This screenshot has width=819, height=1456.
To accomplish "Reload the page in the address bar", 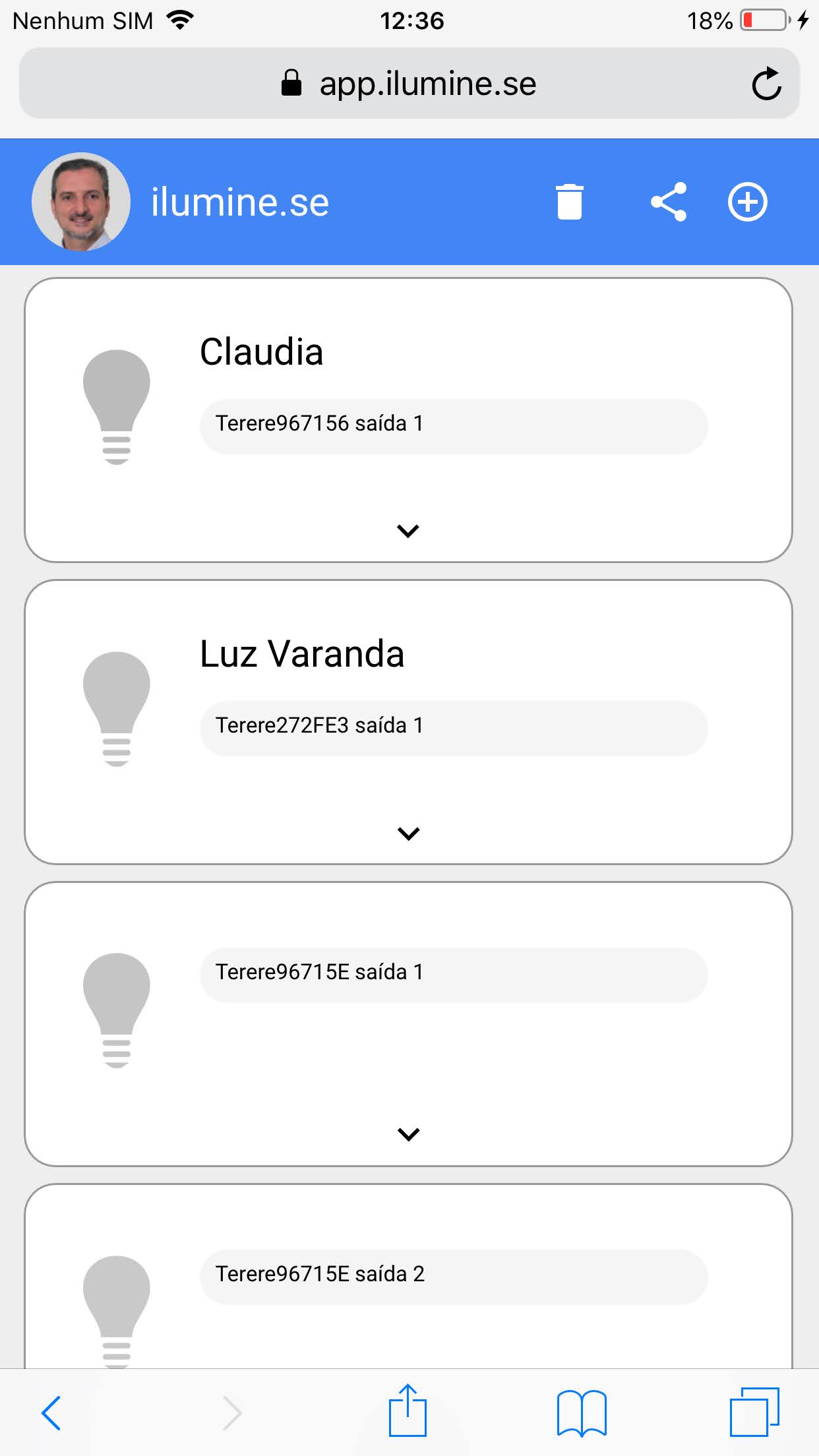I will pos(766,84).
